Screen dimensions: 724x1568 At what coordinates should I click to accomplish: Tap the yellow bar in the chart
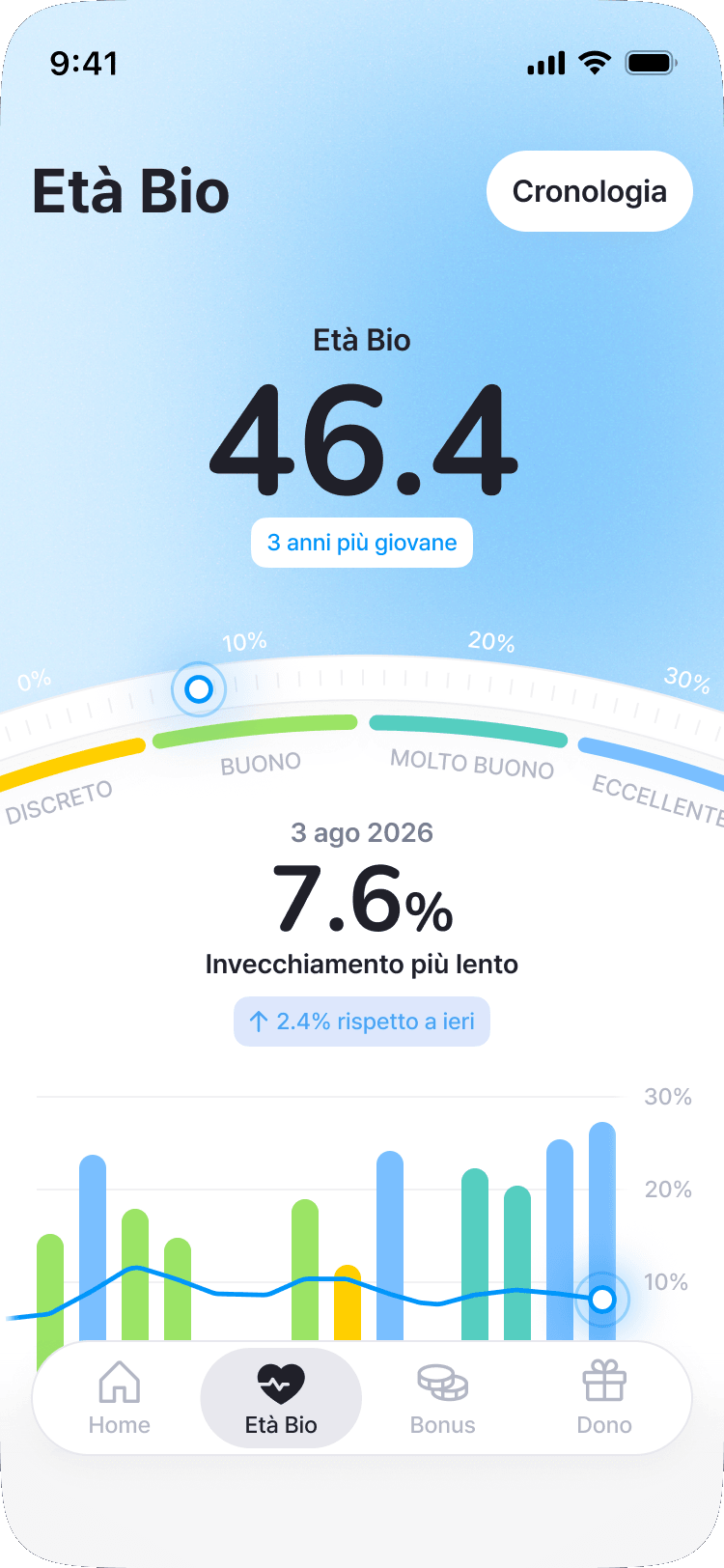[348, 1302]
